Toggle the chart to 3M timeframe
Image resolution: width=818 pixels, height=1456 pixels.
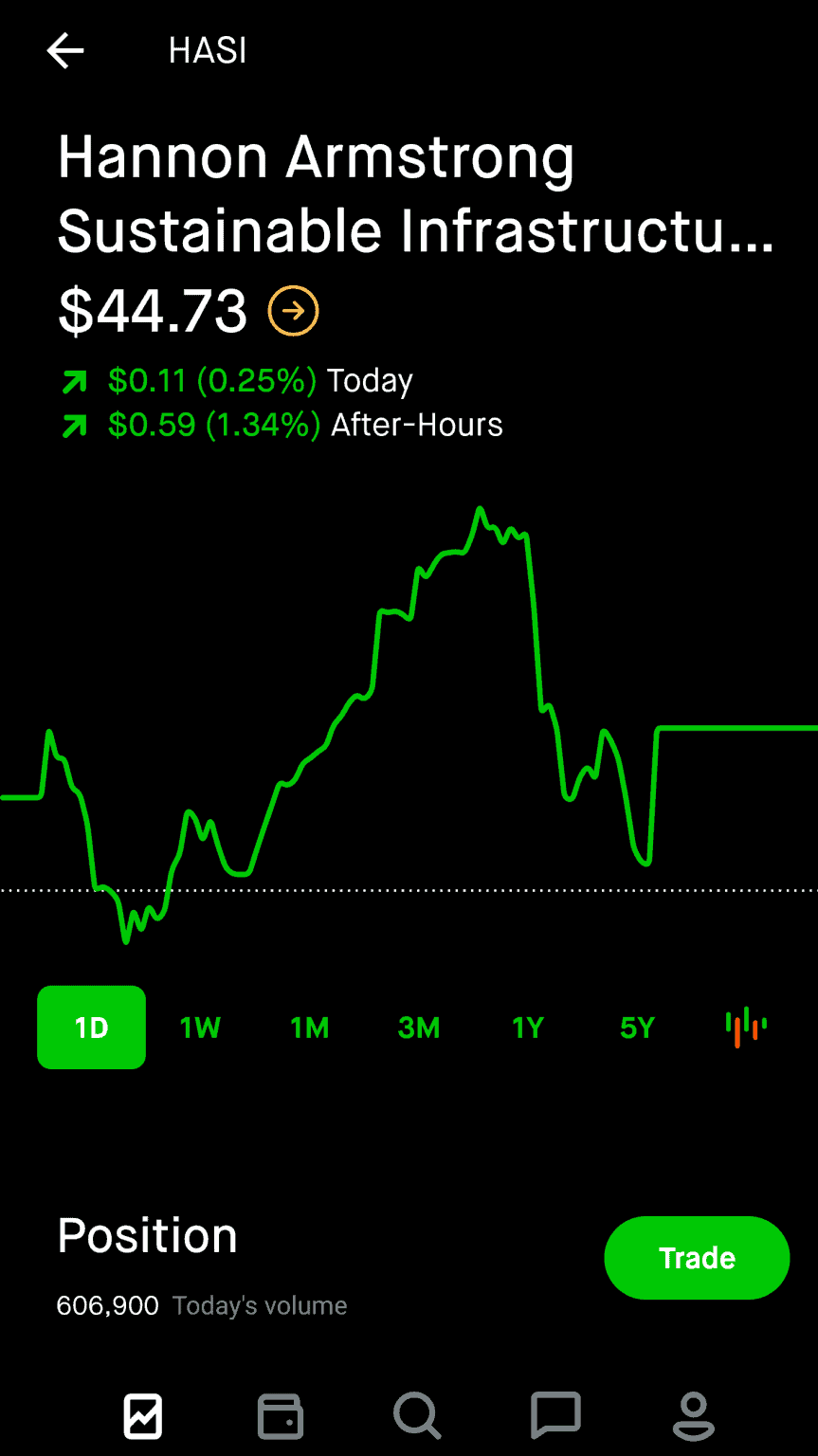(x=419, y=1027)
